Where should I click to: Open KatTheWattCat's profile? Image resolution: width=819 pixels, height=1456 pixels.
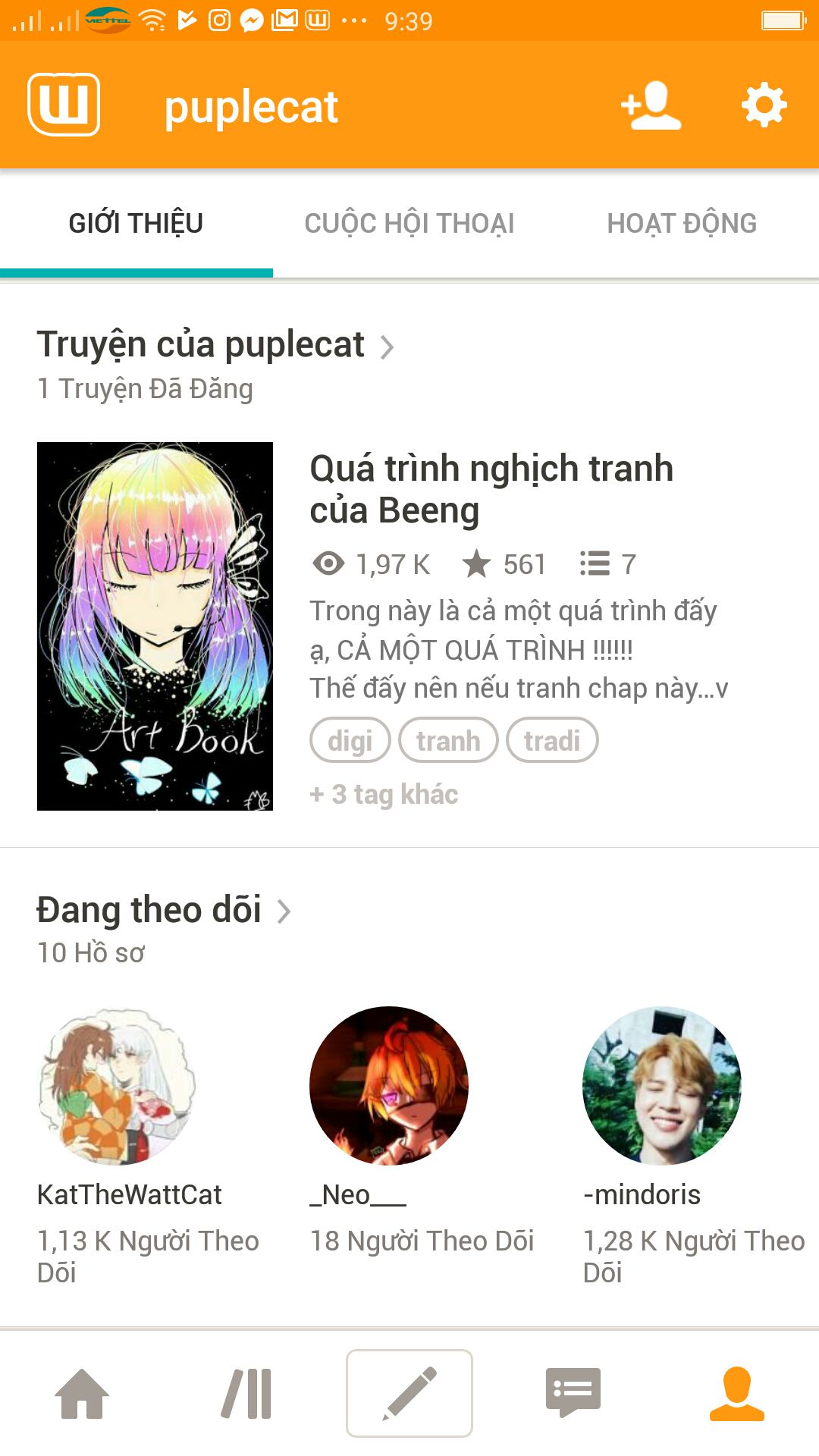[117, 1085]
